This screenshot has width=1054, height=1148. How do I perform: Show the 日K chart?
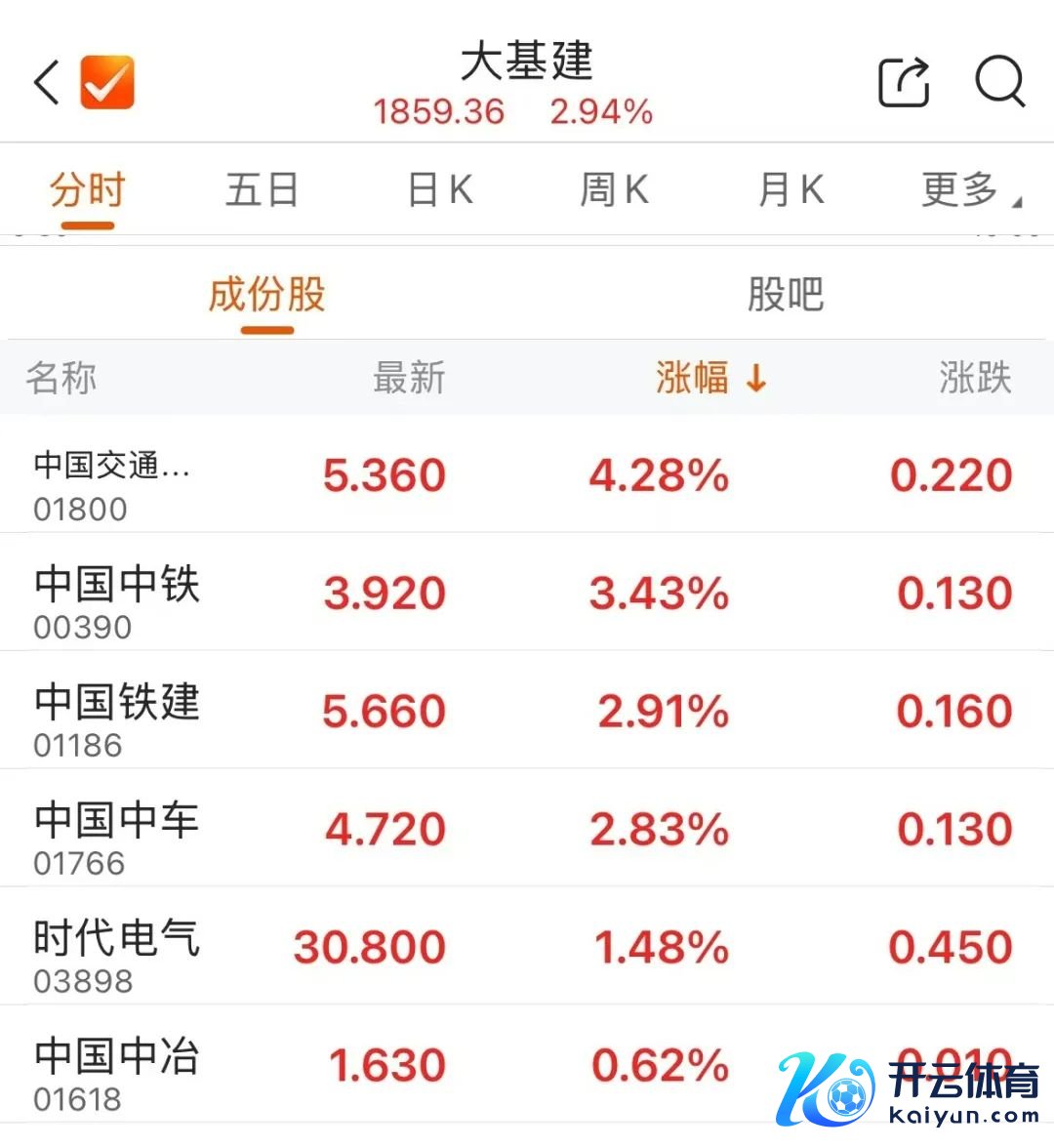point(440,189)
